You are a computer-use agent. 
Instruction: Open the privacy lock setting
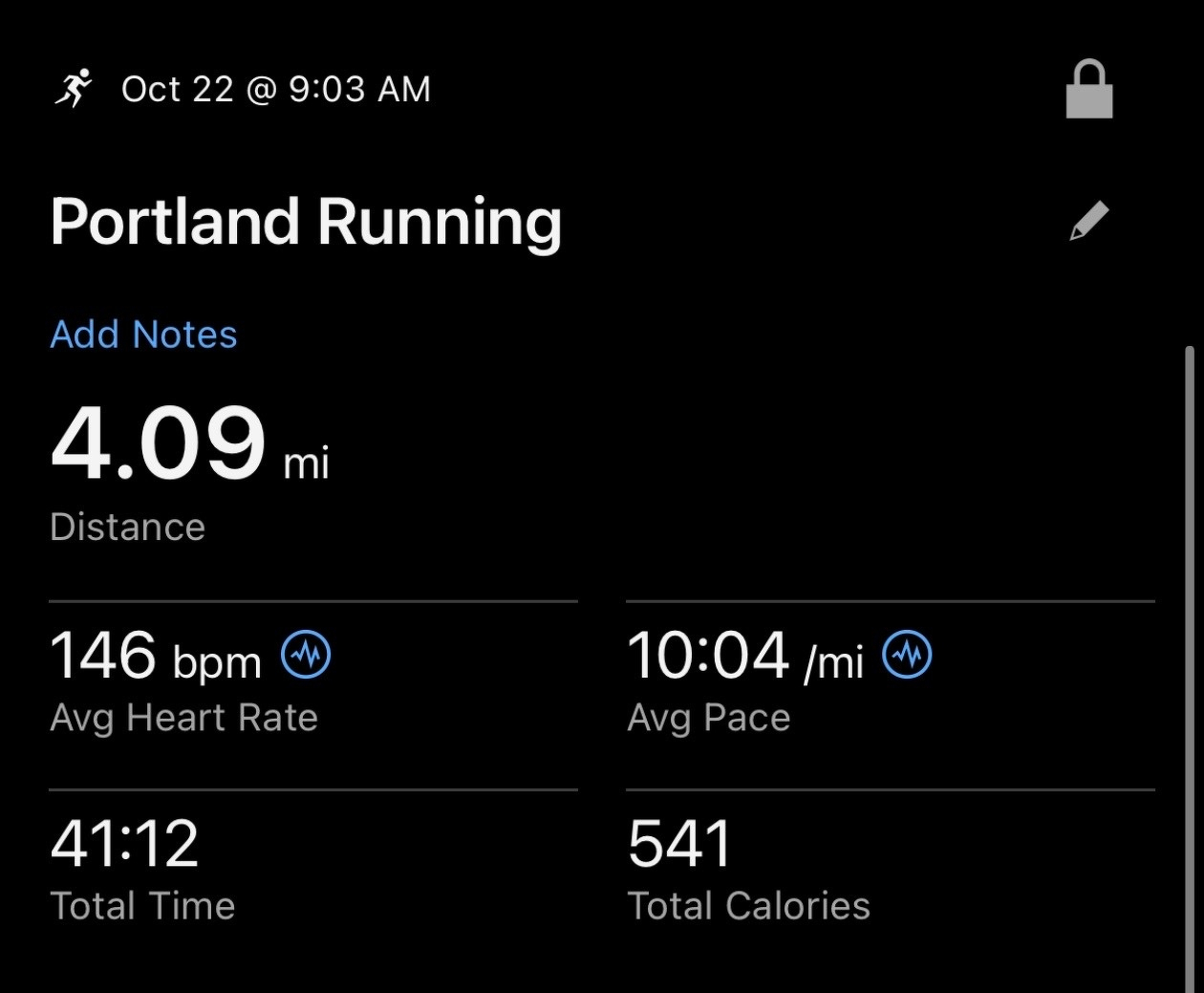tap(1089, 90)
